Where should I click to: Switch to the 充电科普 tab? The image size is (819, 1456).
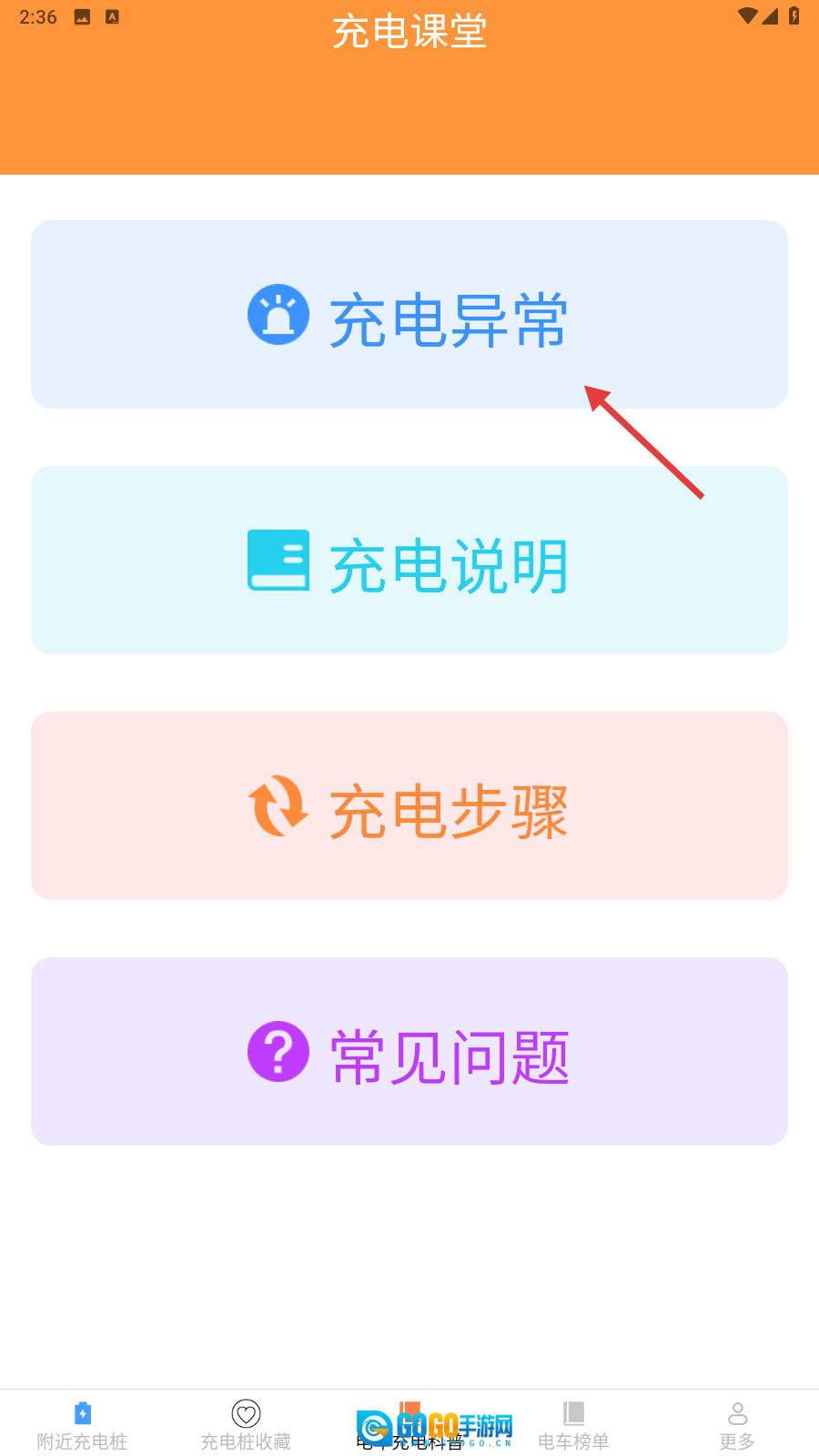click(411, 1427)
